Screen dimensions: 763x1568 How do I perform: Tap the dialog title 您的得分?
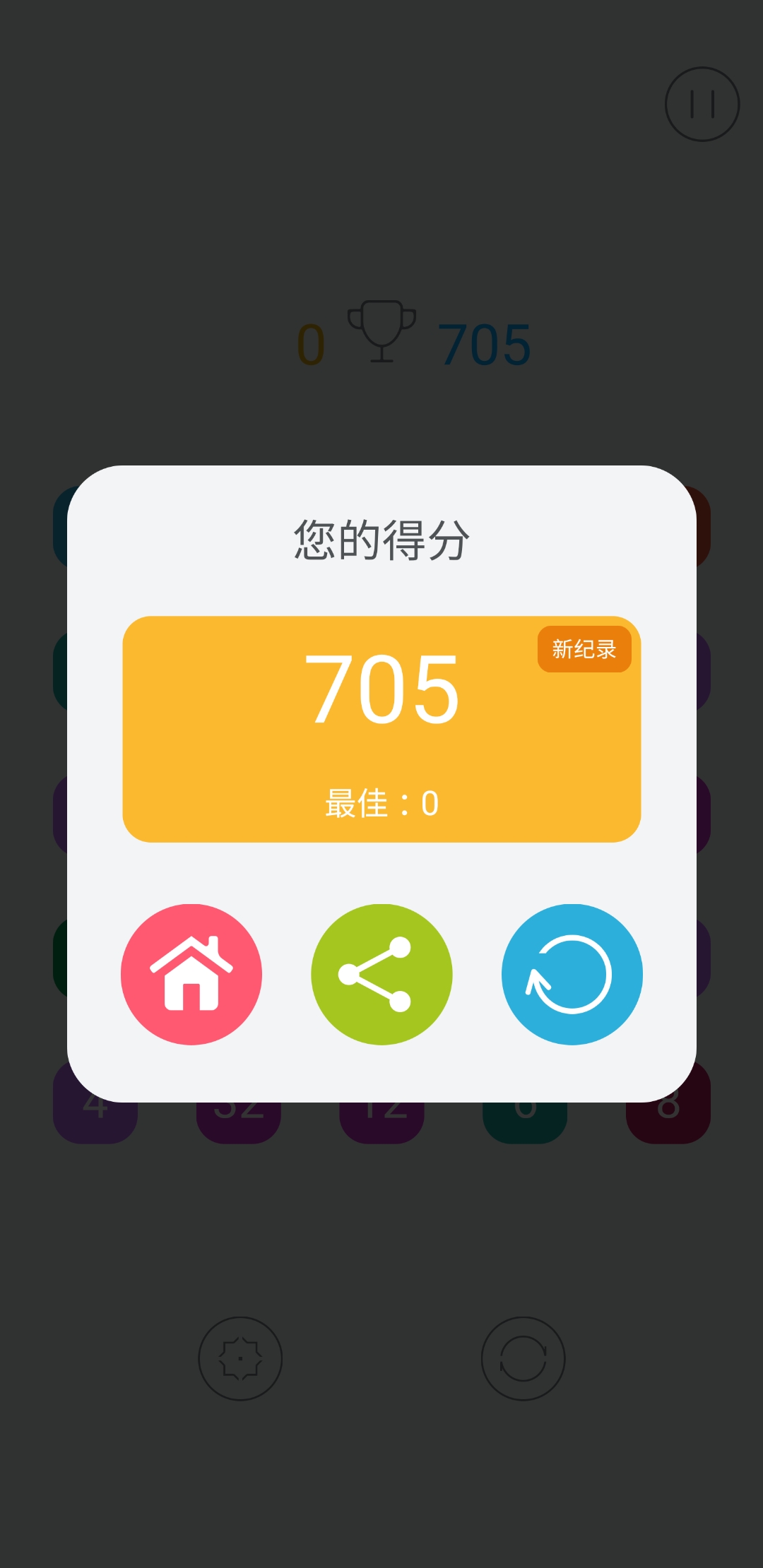pyautogui.click(x=381, y=538)
